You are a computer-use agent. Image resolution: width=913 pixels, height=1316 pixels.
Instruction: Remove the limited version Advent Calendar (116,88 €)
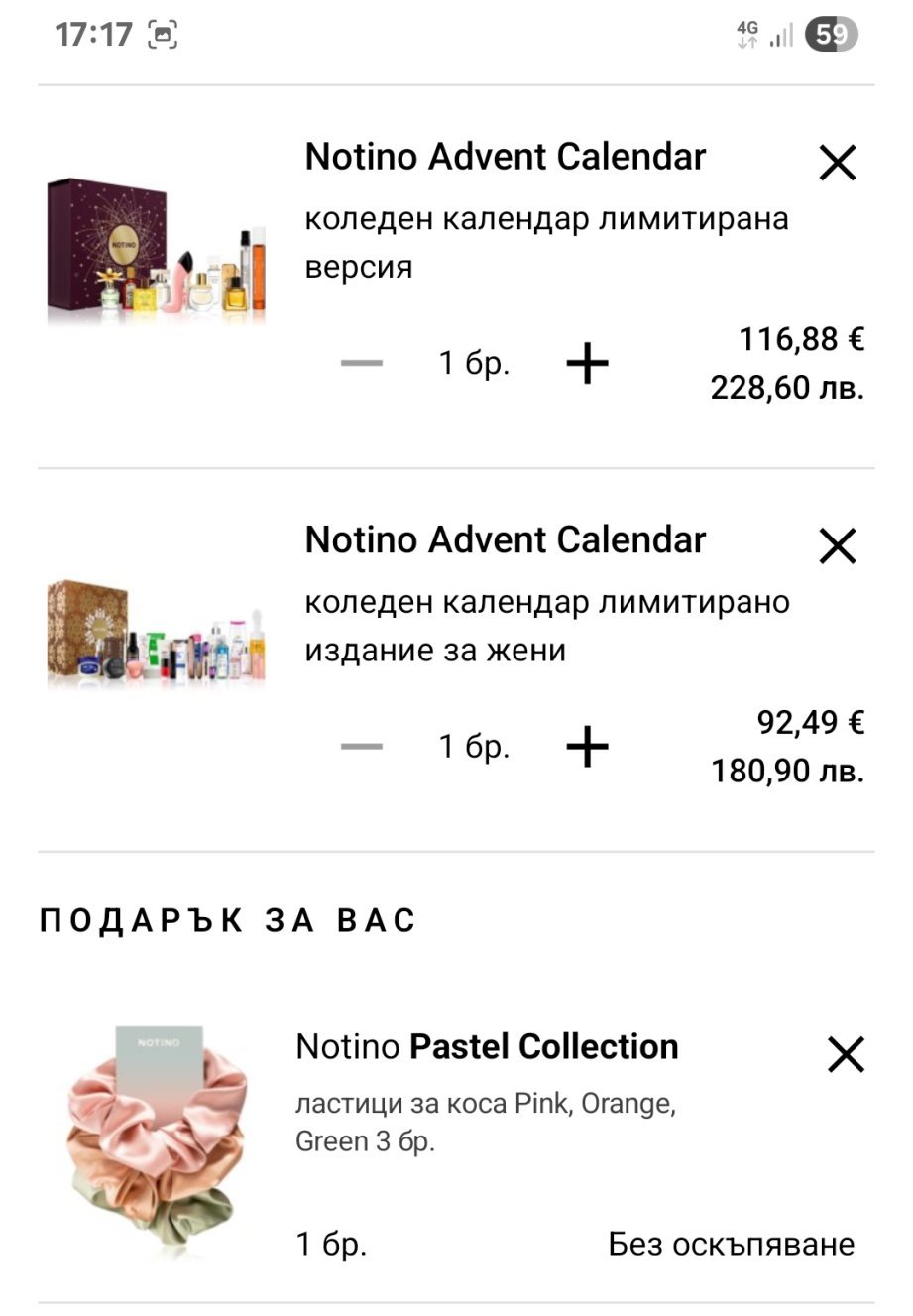837,163
